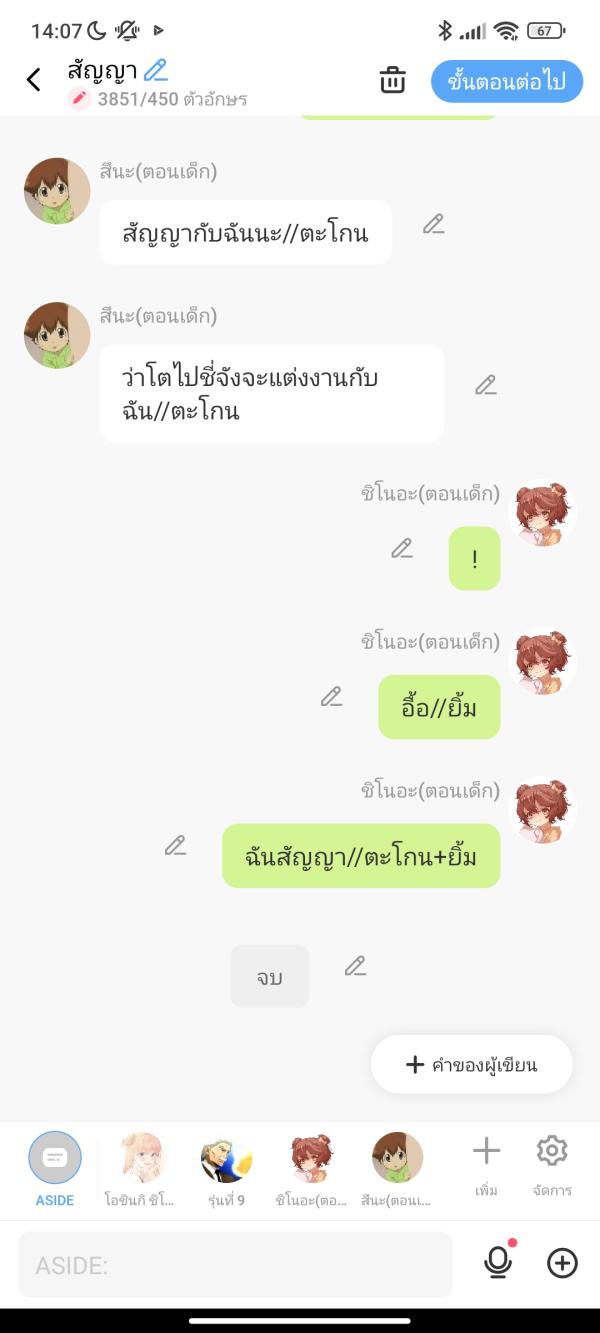Delete using the trash can icon
The image size is (600, 1333).
coord(393,81)
